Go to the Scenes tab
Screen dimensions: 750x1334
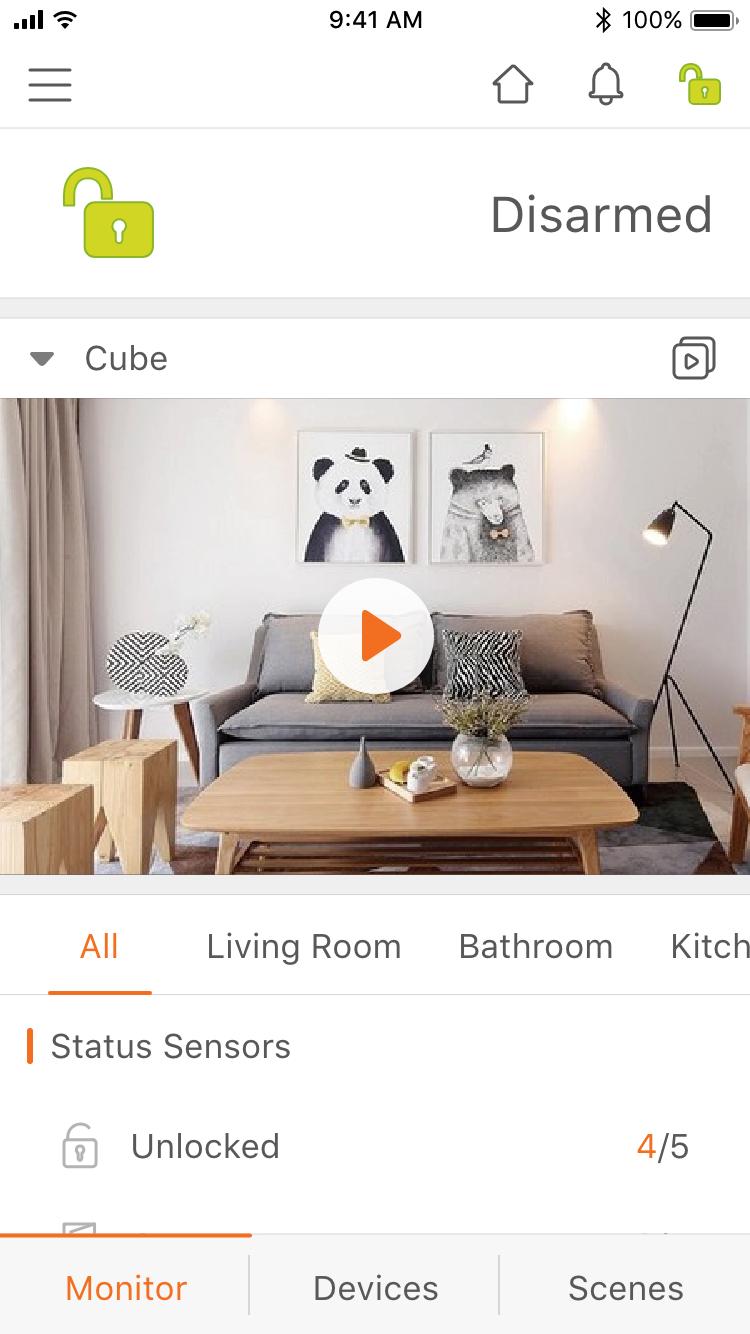point(625,1288)
